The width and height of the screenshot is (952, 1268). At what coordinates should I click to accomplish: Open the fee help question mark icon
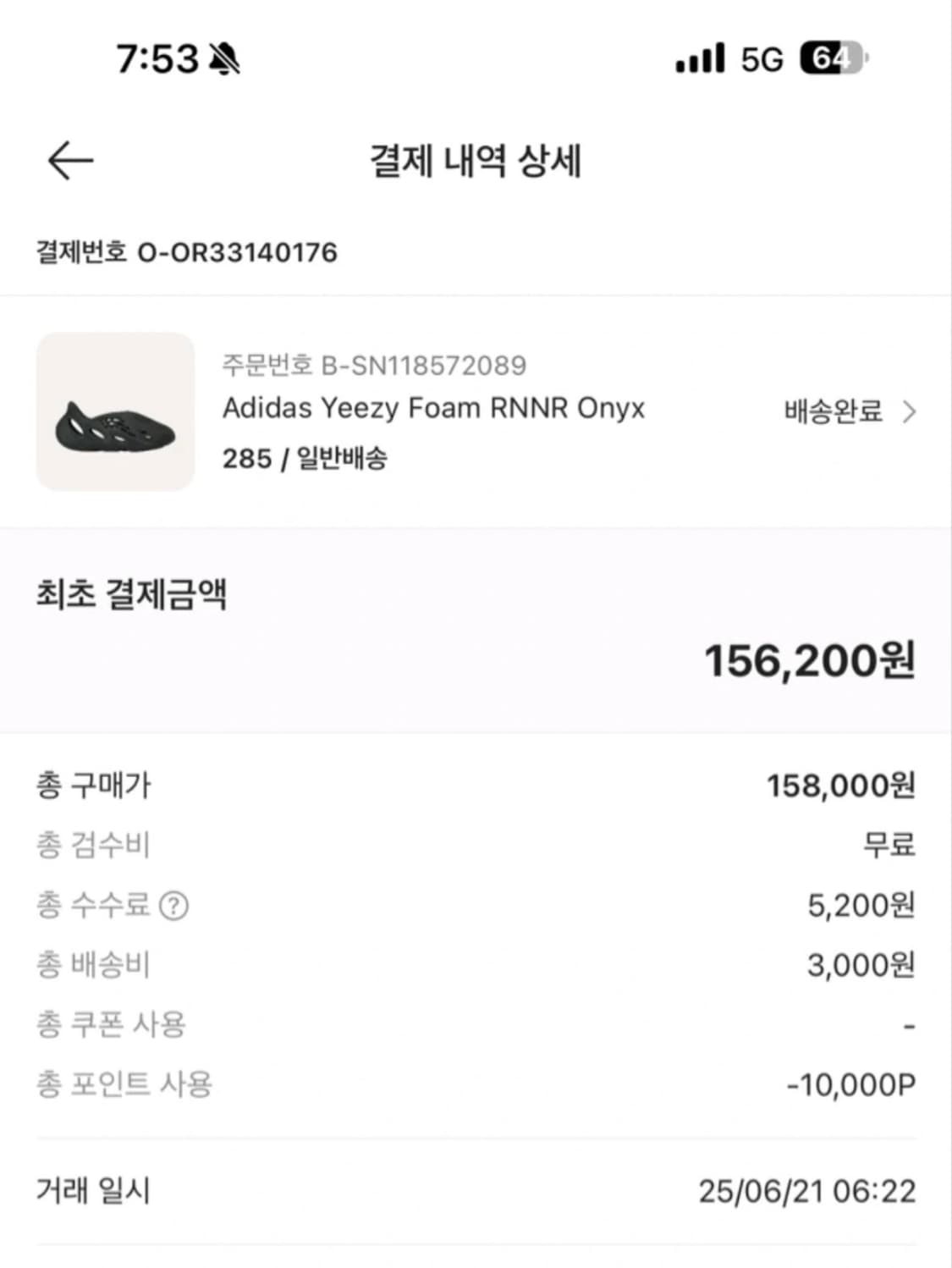(173, 905)
